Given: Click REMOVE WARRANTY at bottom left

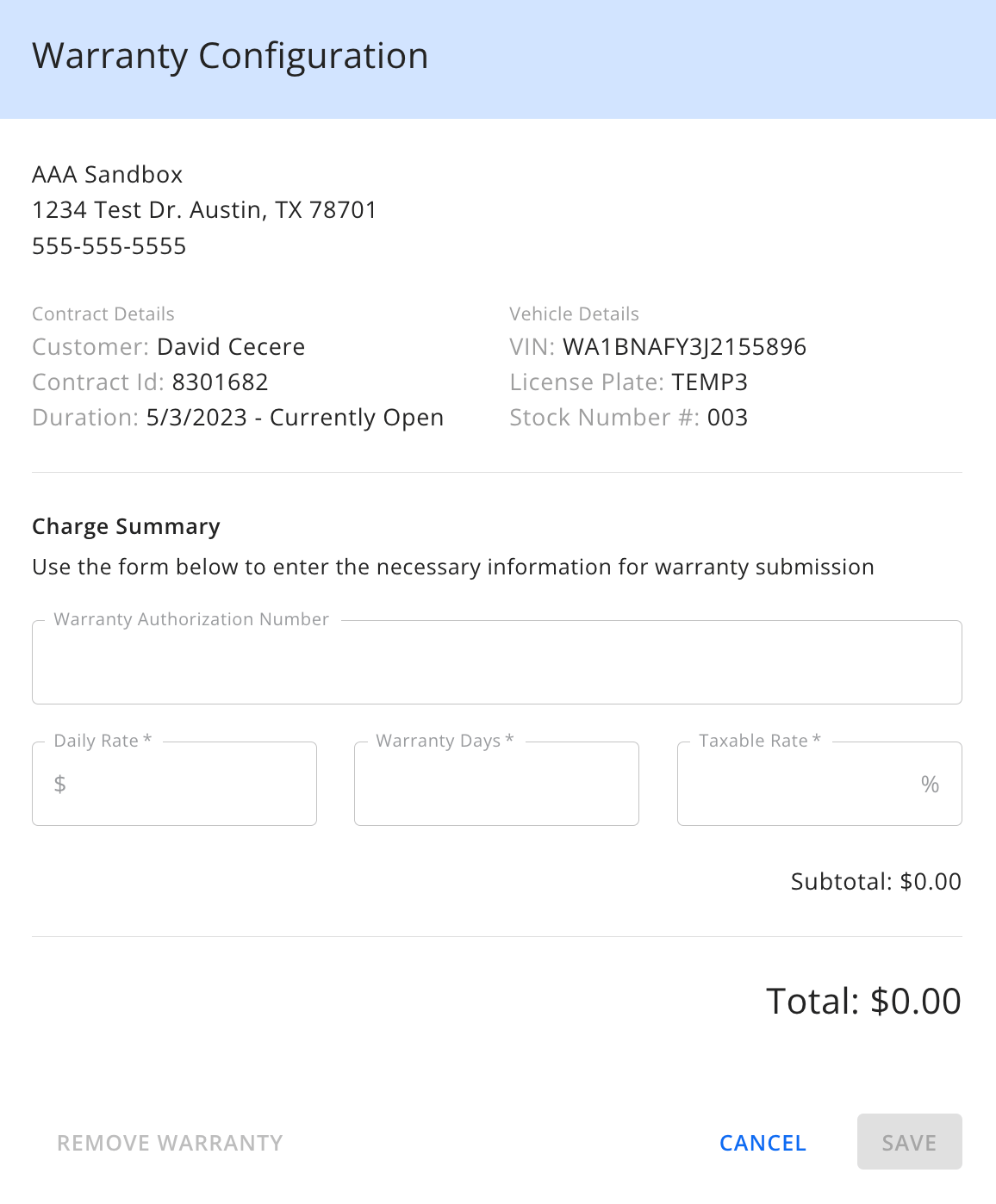Looking at the screenshot, I should 169,1142.
